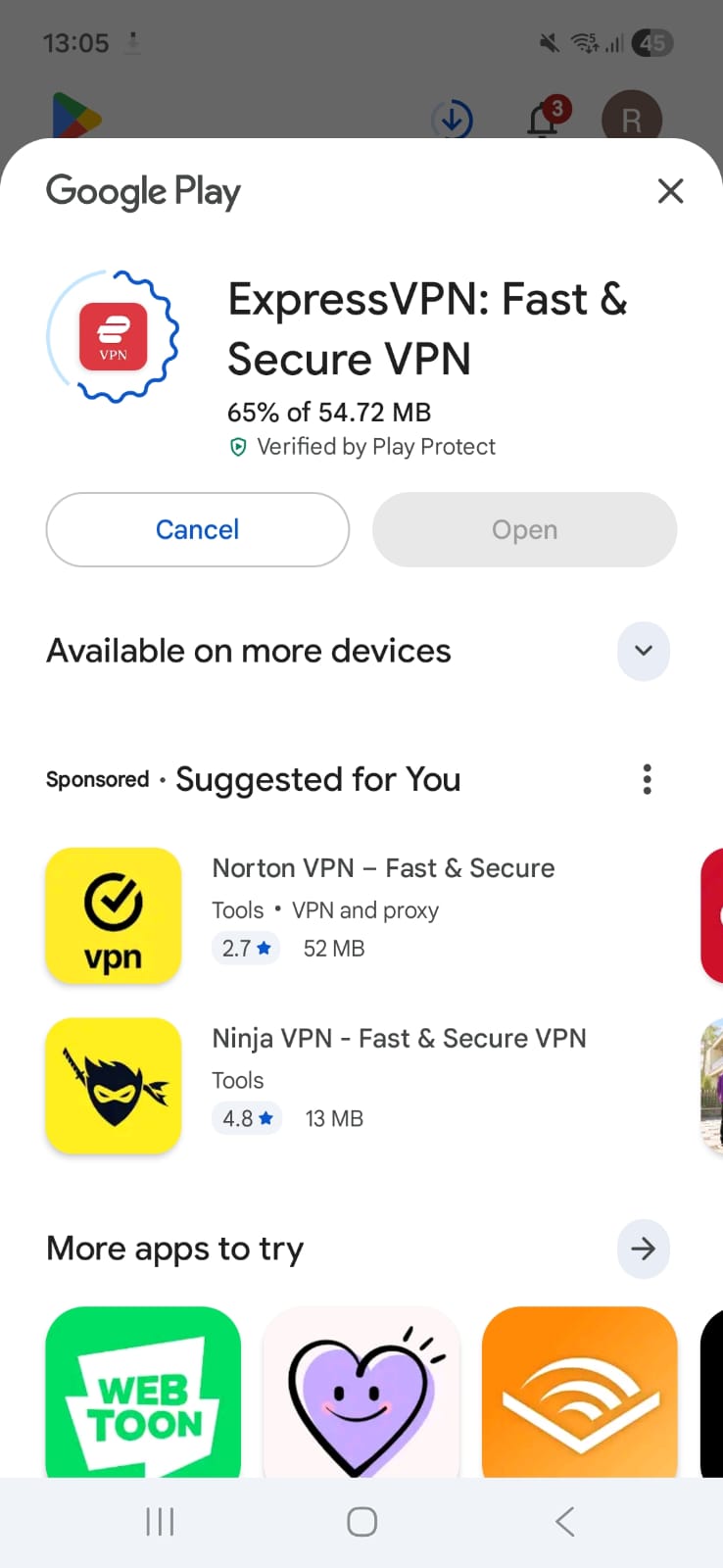Expand the Available on more devices section
Screen dimensions: 723x1568
click(644, 651)
